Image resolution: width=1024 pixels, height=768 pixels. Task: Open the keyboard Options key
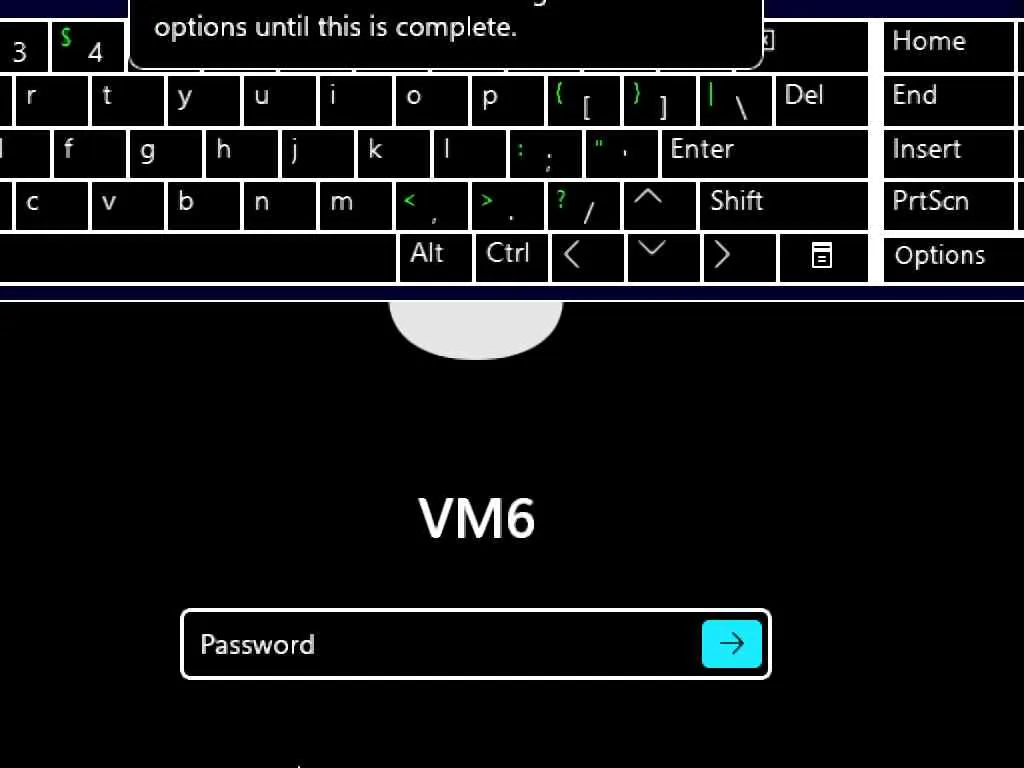coord(950,257)
